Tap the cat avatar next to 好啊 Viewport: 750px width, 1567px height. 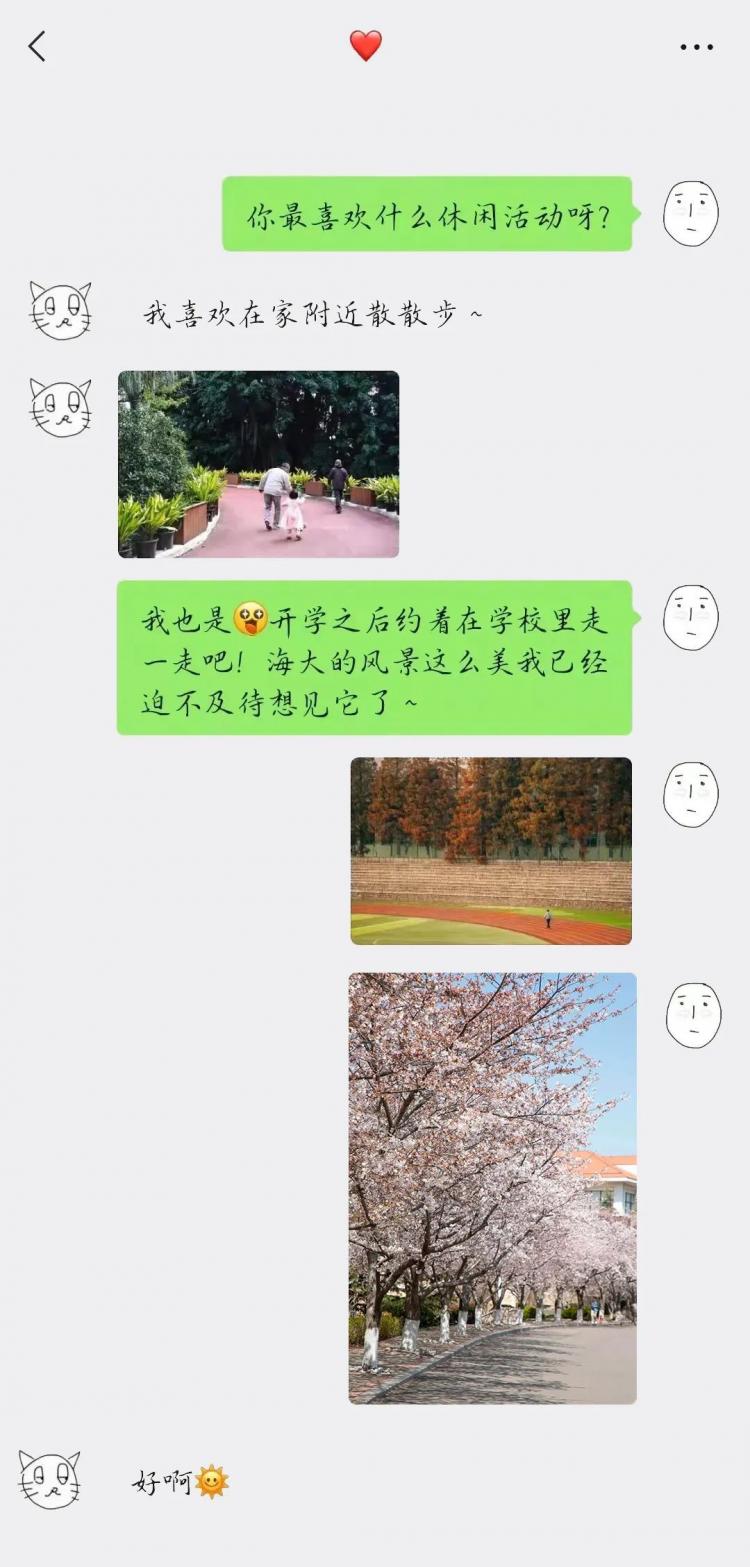pos(50,1480)
